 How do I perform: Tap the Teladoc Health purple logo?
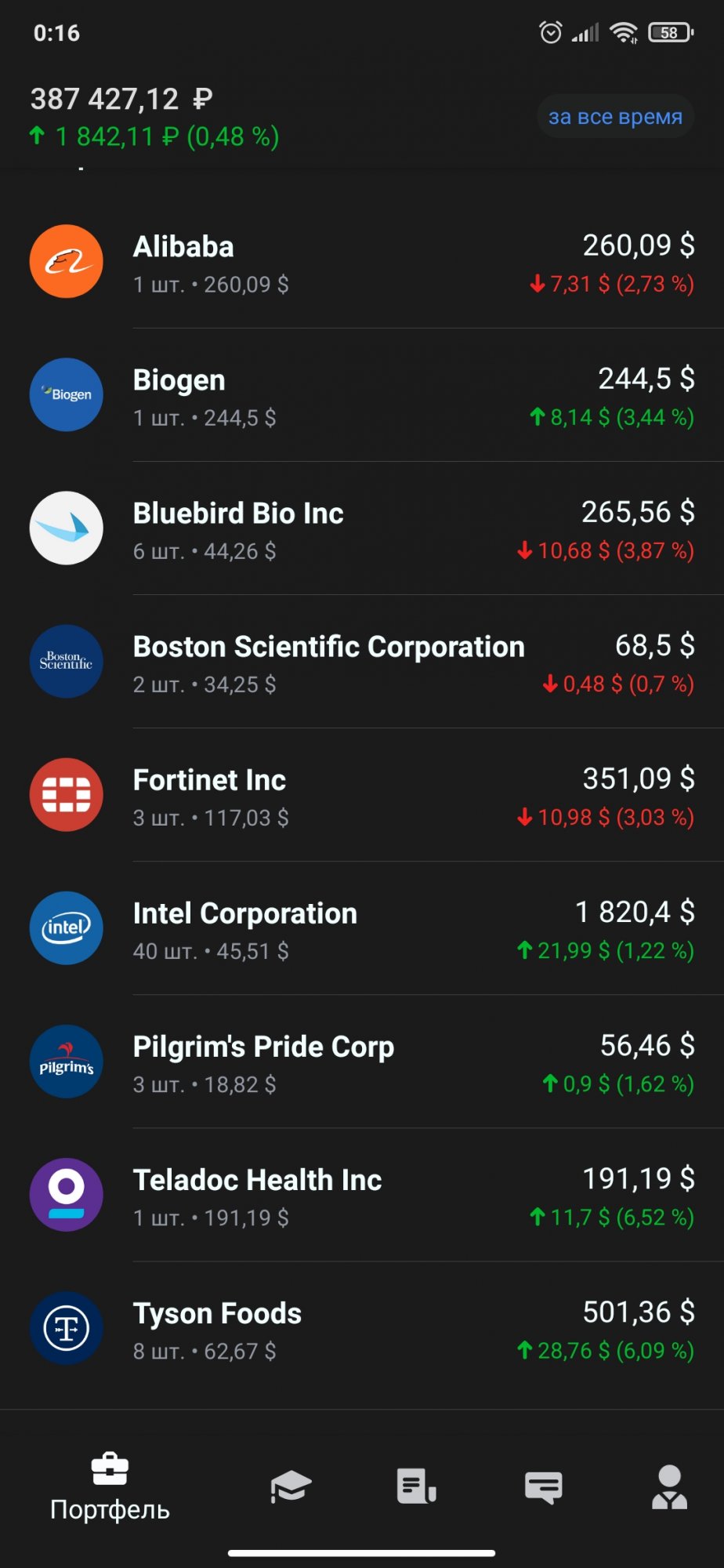pos(66,1195)
